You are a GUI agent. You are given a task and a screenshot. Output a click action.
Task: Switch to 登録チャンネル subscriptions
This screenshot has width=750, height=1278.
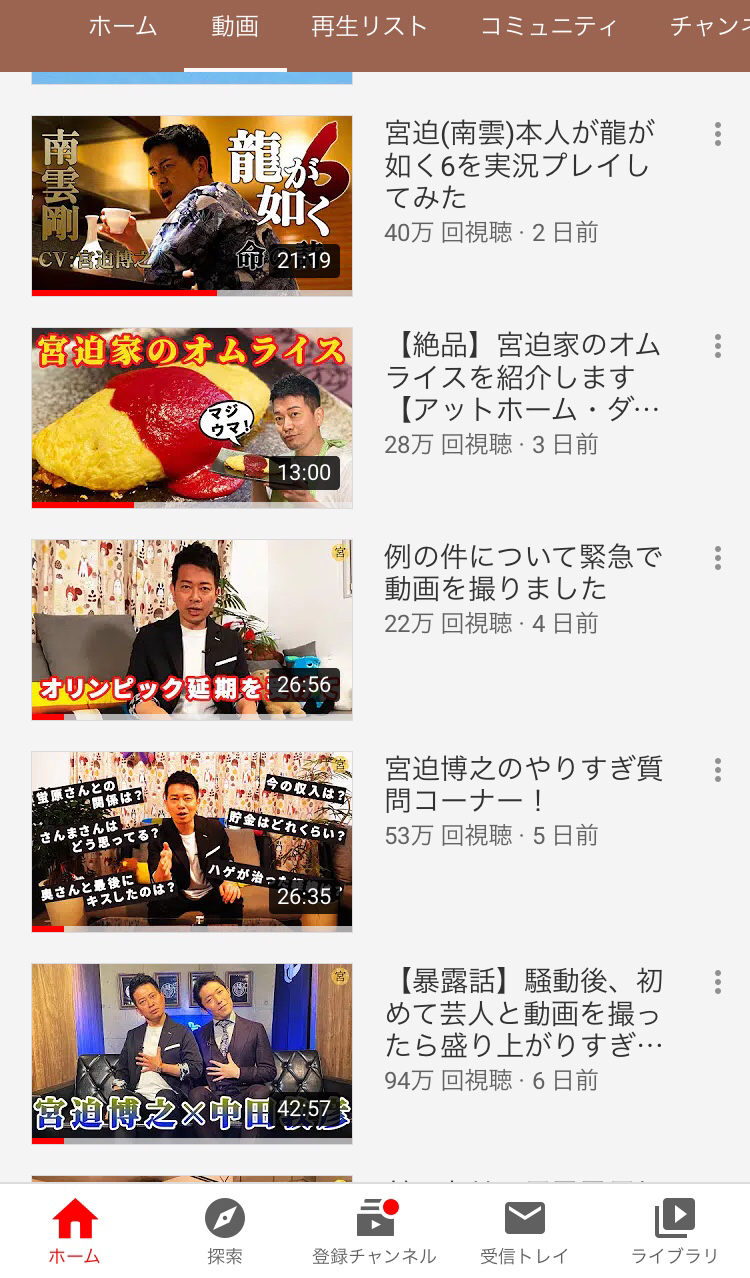coord(374,1232)
